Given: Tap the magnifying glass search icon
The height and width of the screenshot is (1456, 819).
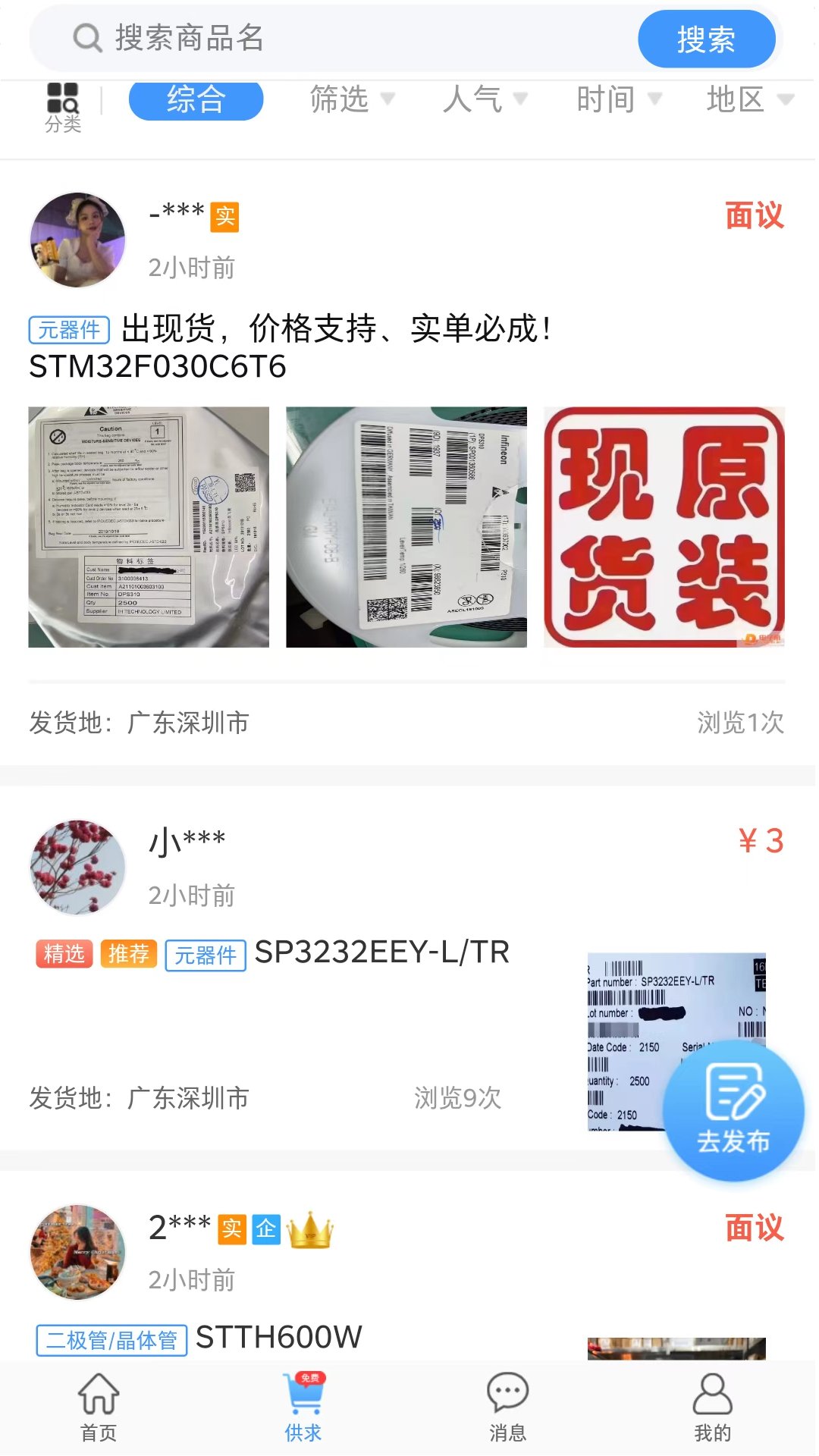Looking at the screenshot, I should point(86,38).
